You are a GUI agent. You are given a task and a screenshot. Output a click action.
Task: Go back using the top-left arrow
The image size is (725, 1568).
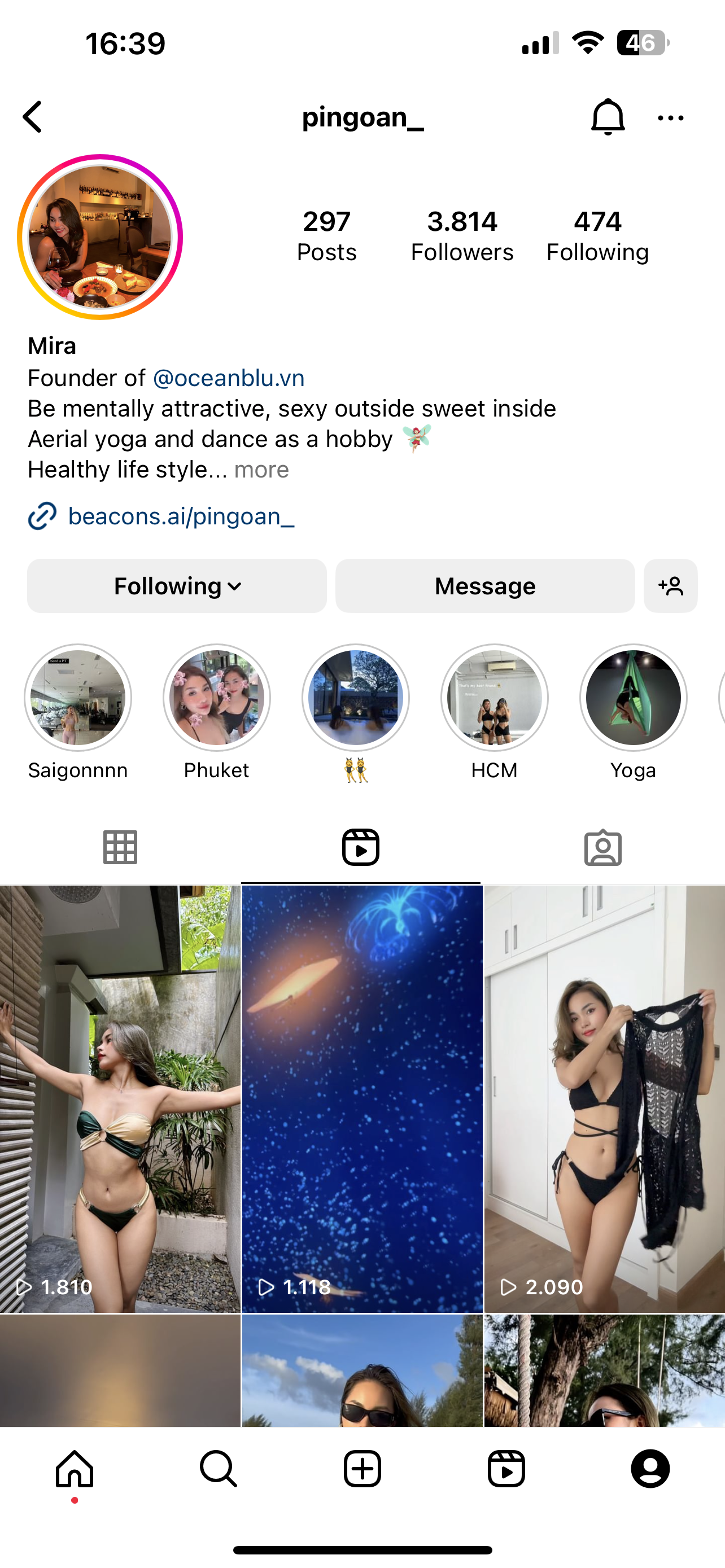click(x=33, y=117)
